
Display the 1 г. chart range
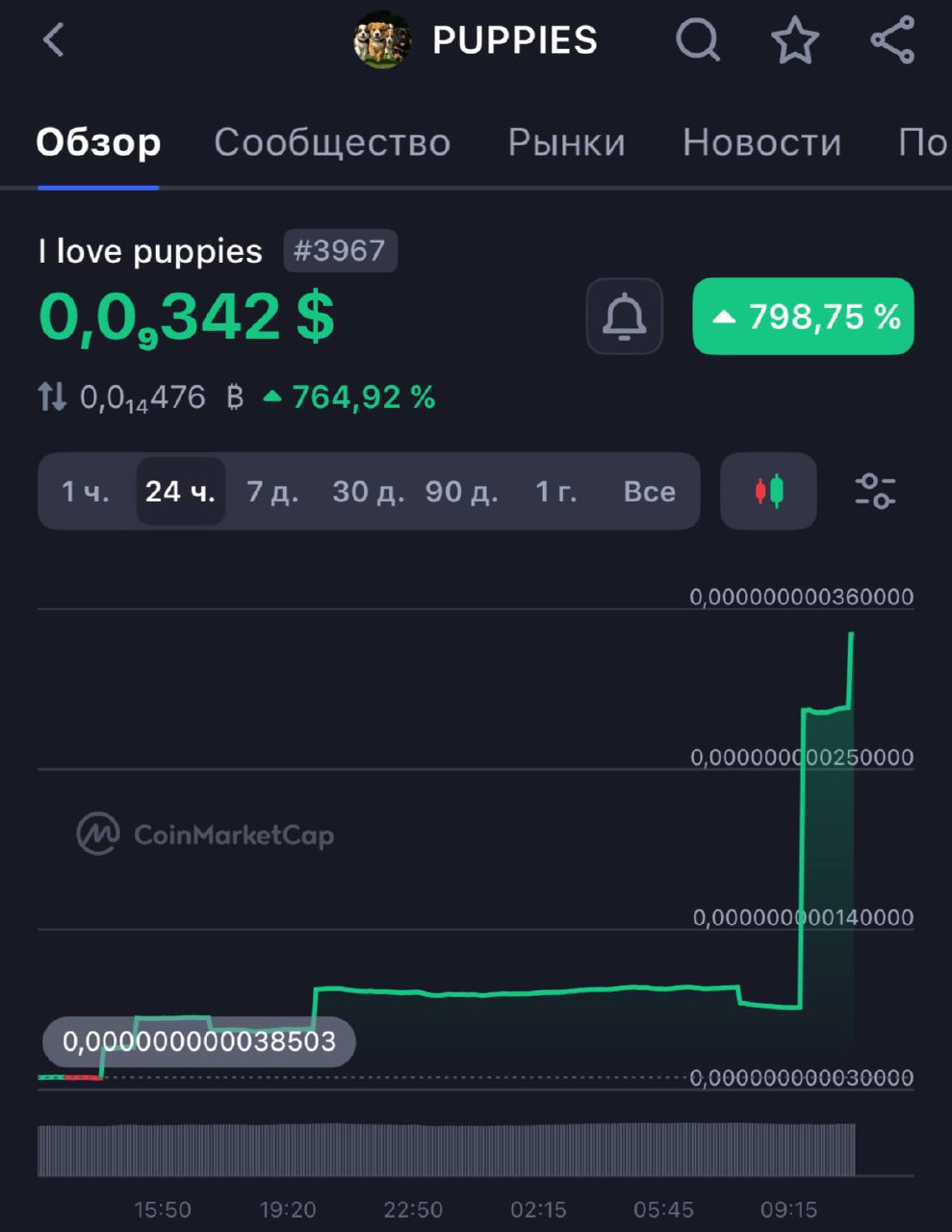click(x=555, y=492)
